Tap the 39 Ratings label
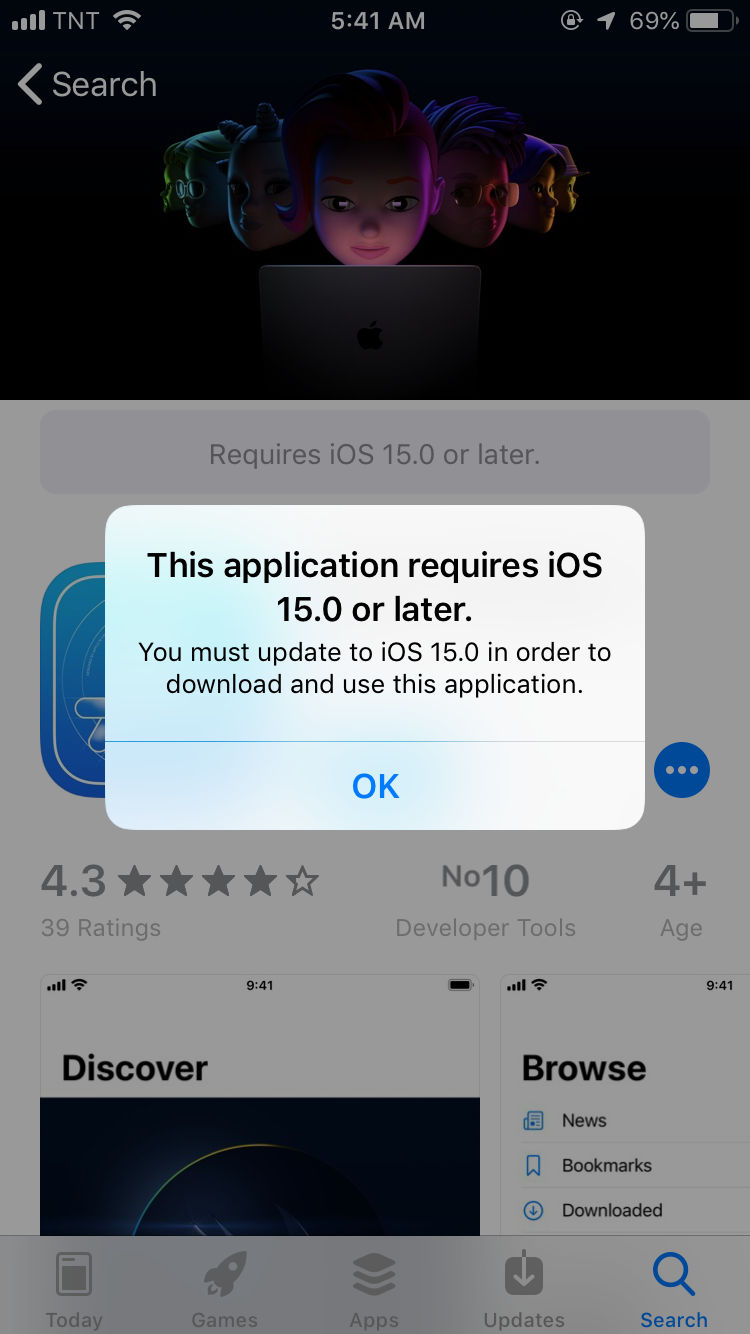 pos(100,927)
